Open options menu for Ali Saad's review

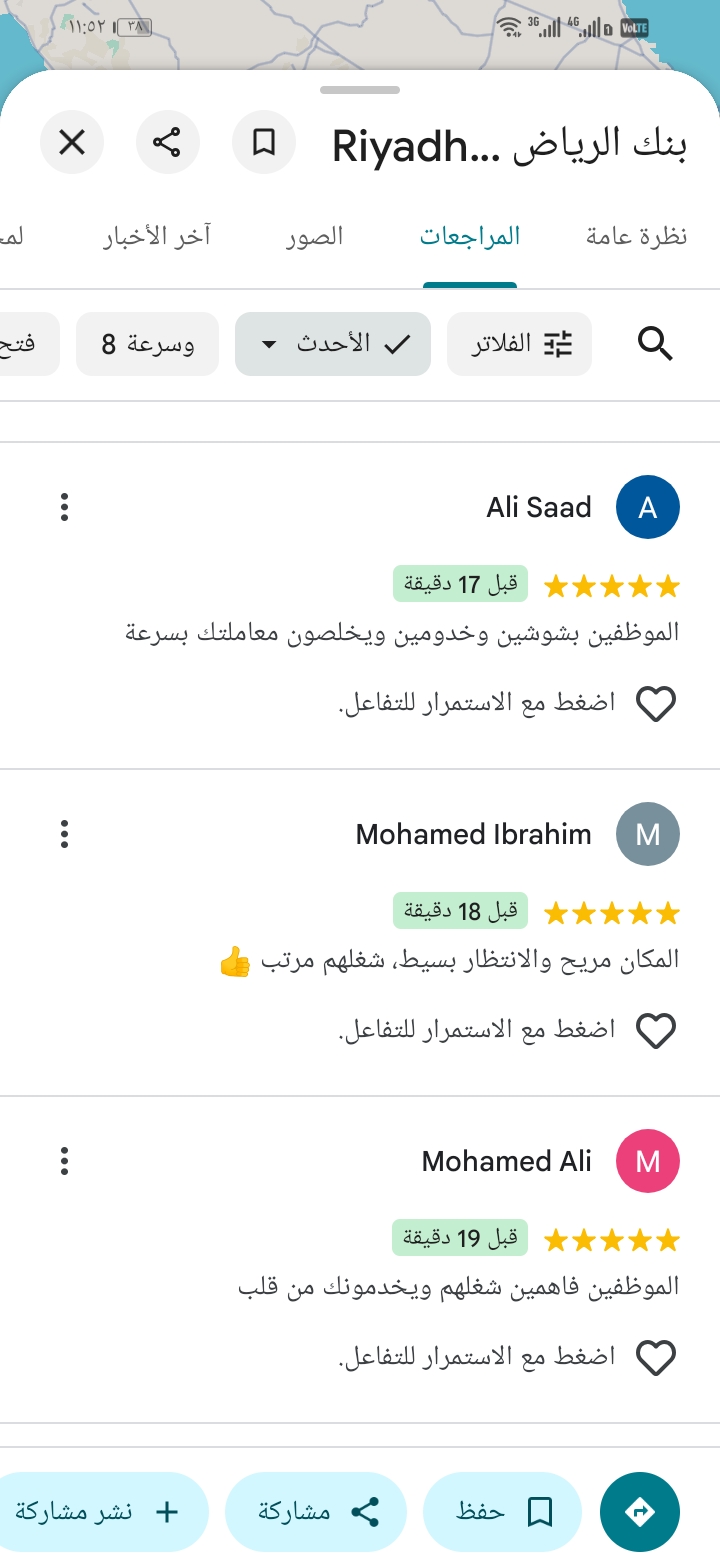pyautogui.click(x=64, y=507)
